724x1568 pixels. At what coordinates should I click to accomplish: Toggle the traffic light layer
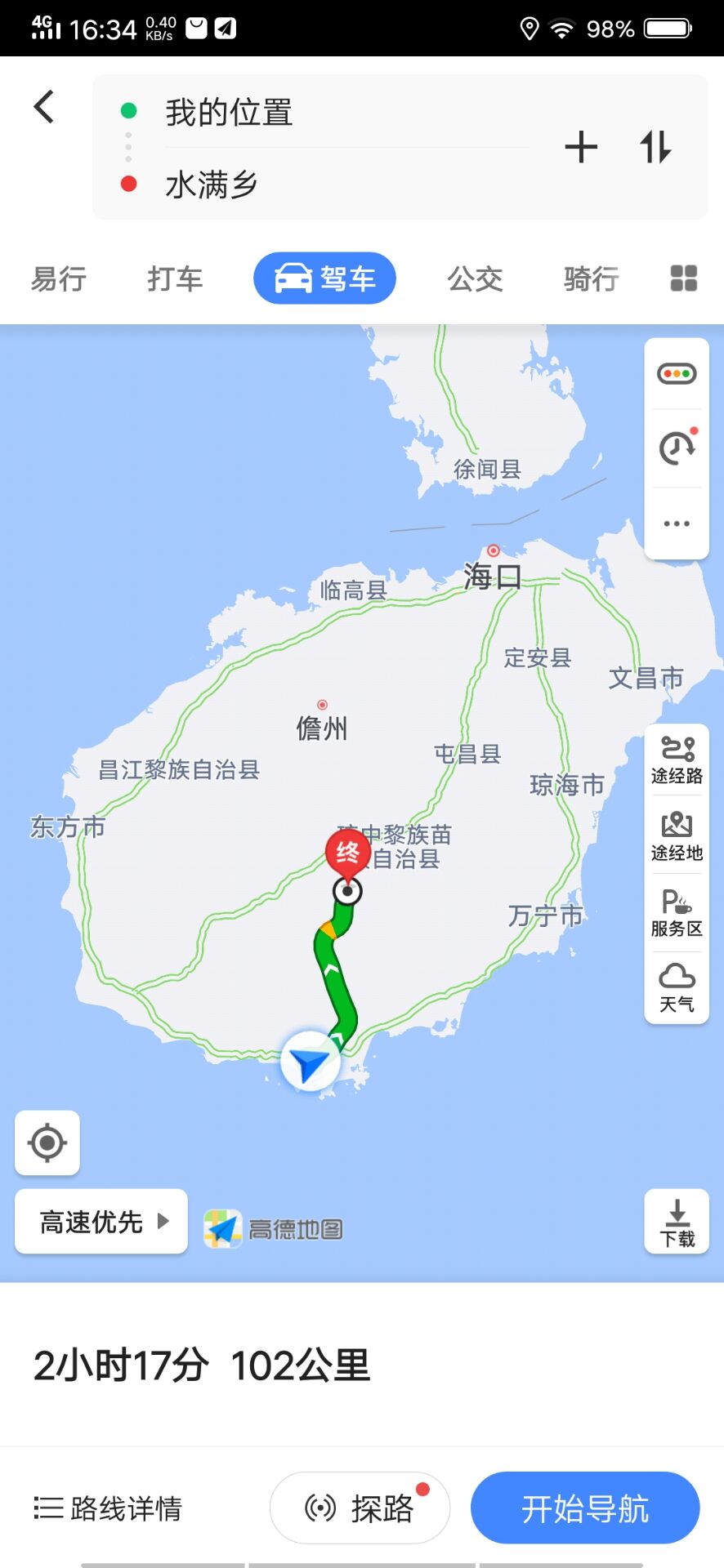[x=677, y=374]
